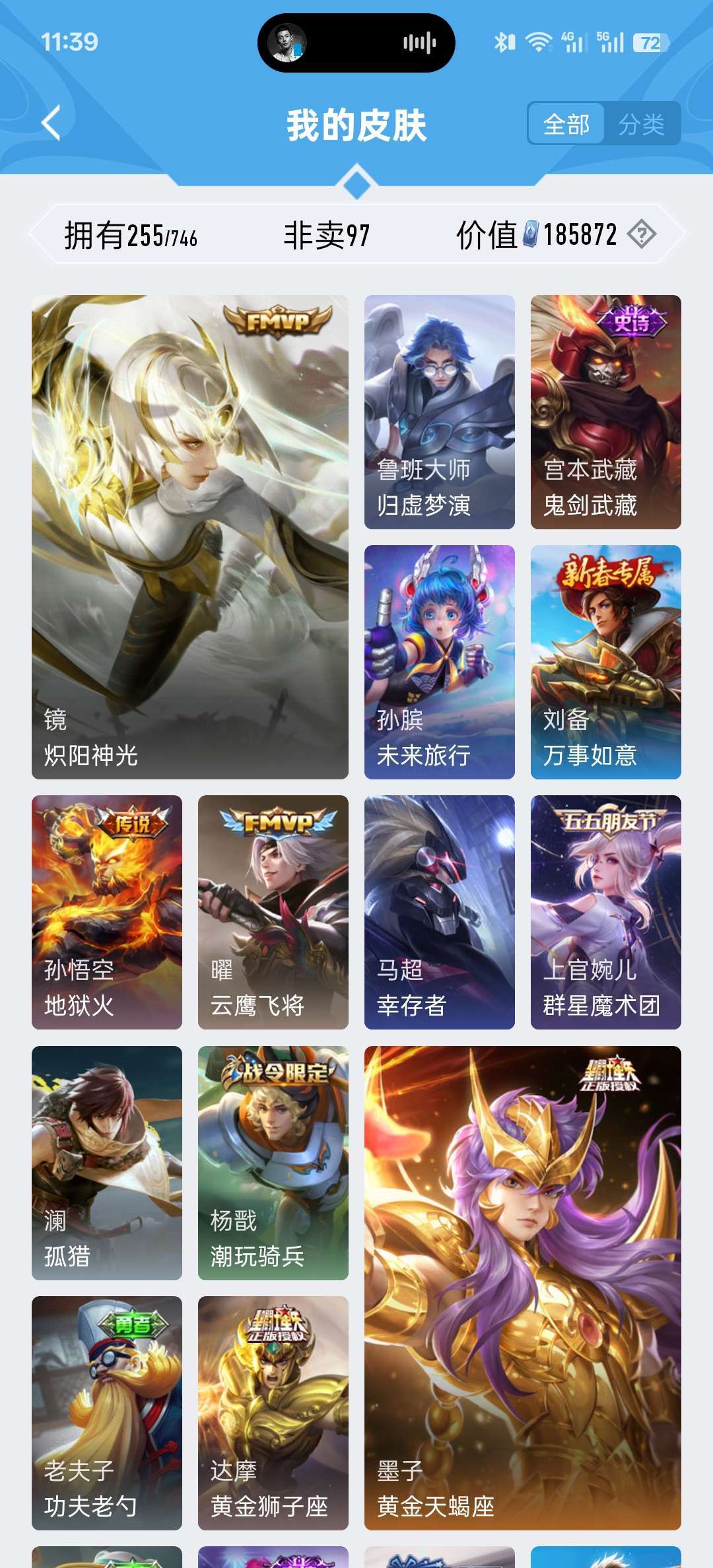Select the 孙悟空 地狱火 legendary skin

click(x=106, y=911)
